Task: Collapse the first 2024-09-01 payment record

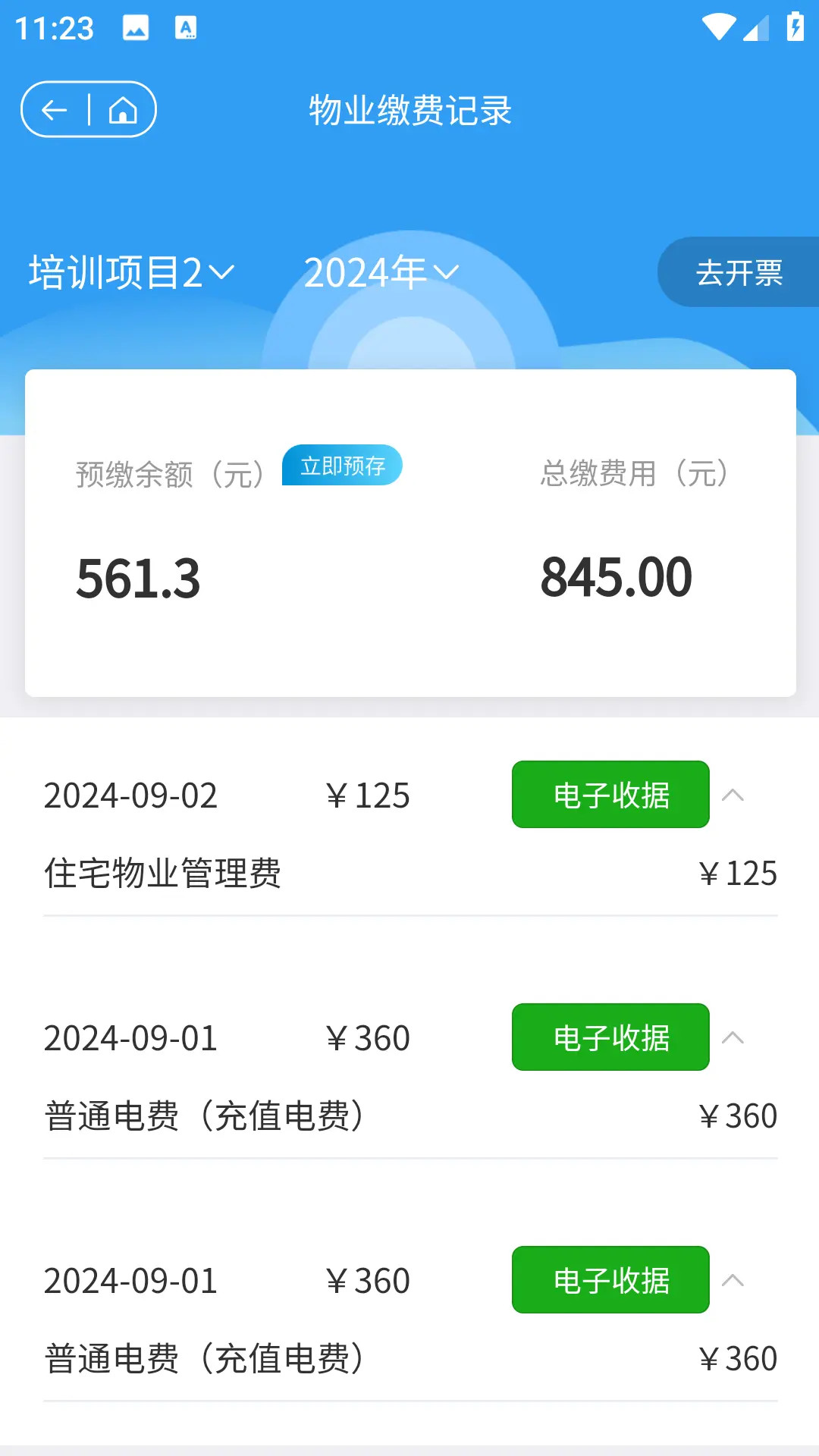Action: [x=733, y=1037]
